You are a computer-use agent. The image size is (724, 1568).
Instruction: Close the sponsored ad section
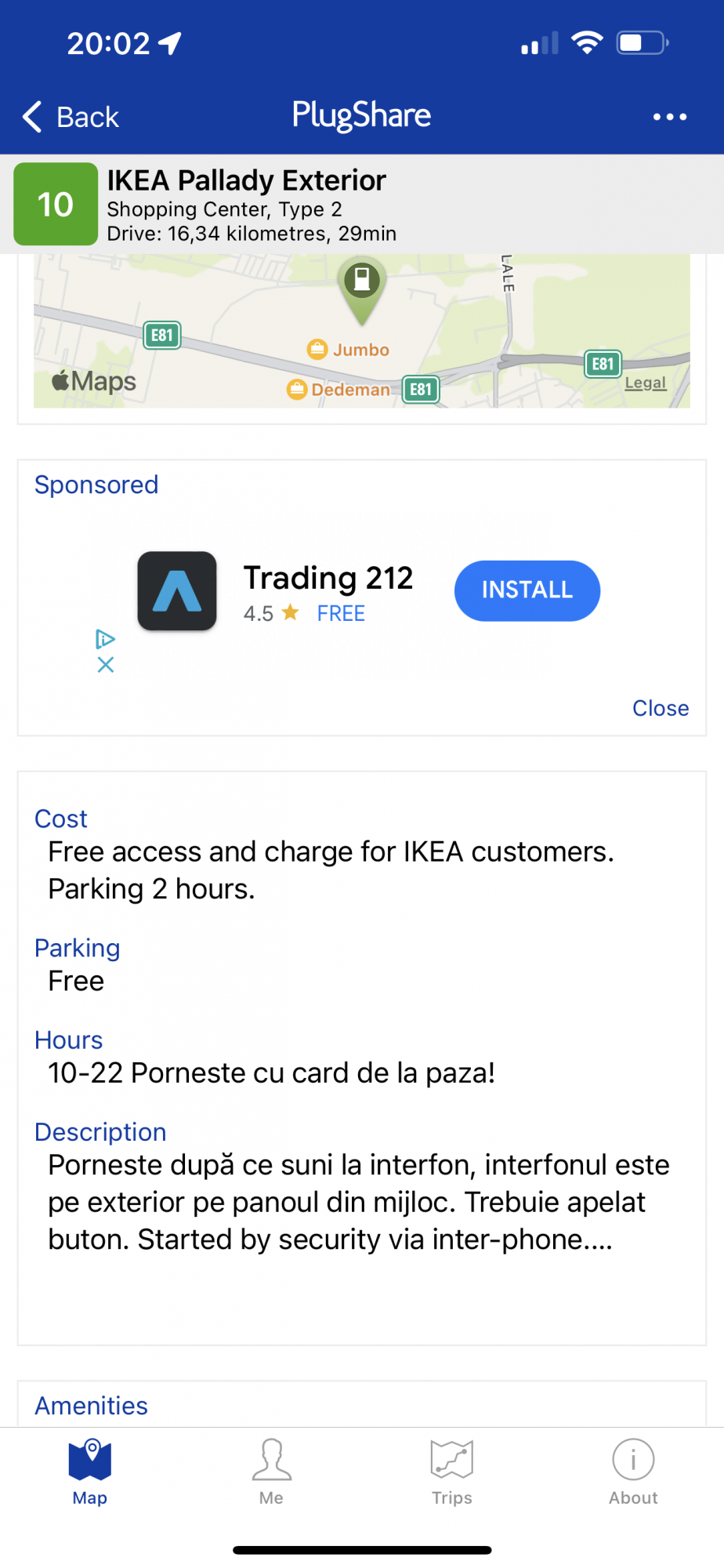tap(661, 708)
